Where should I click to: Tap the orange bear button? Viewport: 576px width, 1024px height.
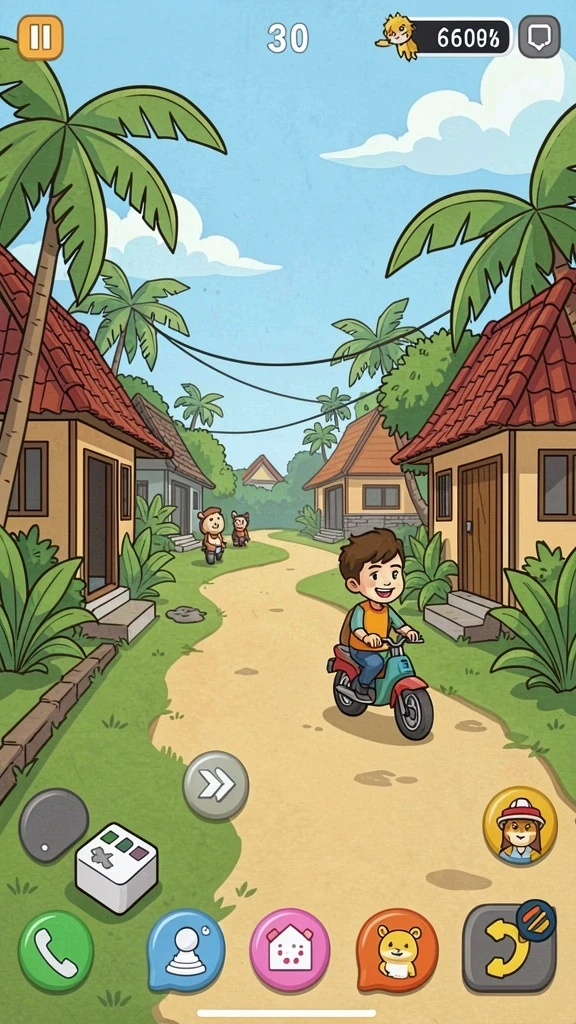pos(397,951)
